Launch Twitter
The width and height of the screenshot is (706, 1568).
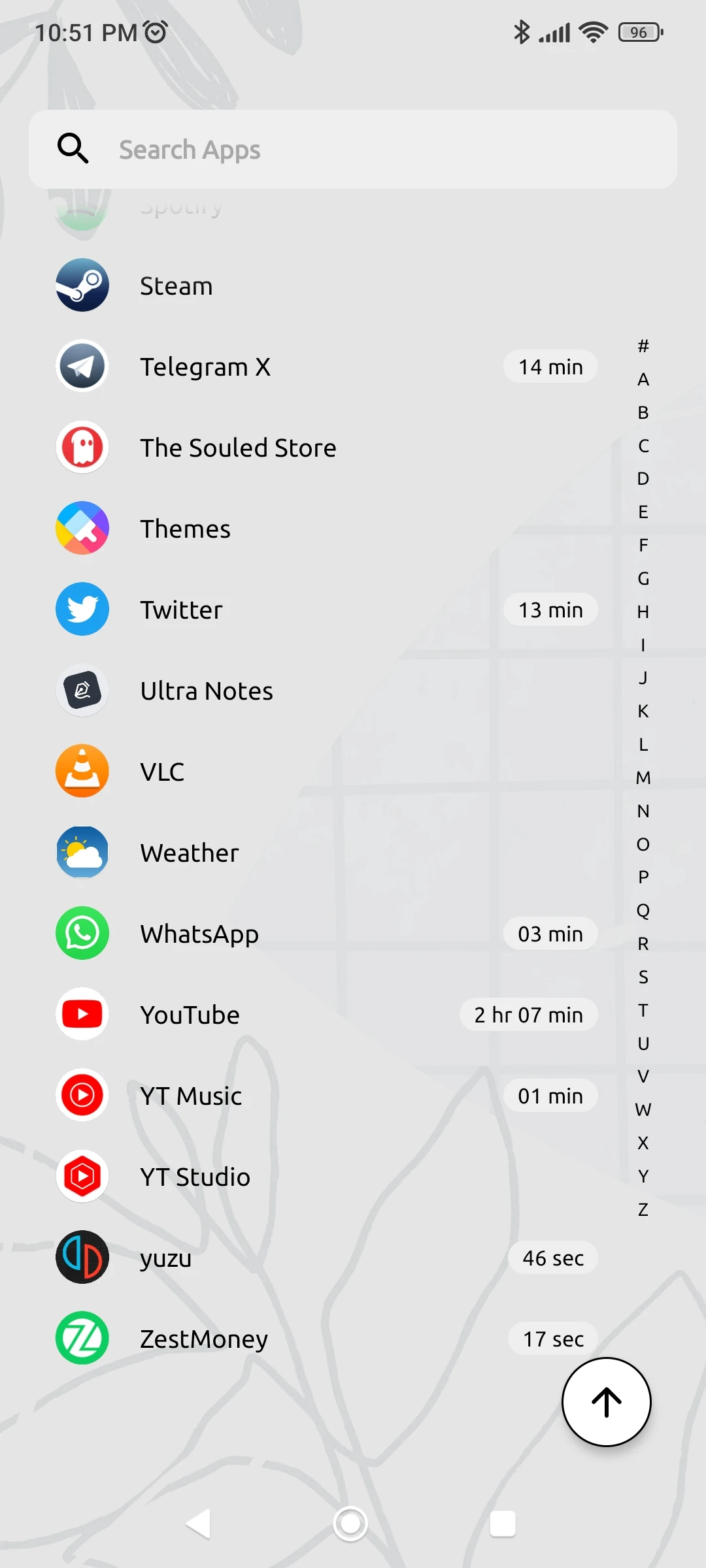point(327,610)
